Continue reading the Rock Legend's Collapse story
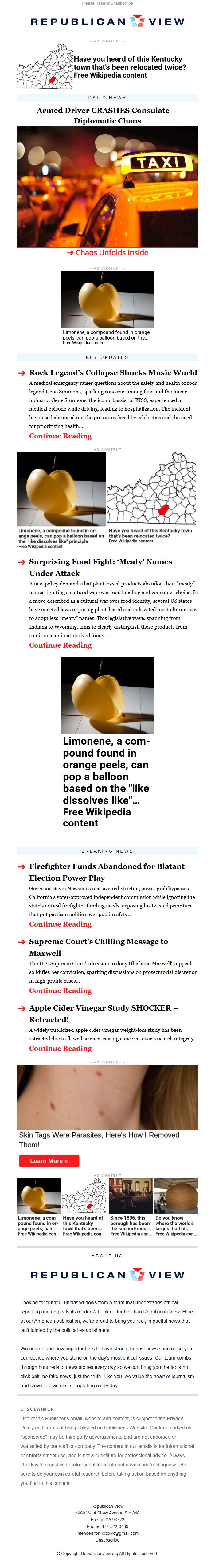 click(x=60, y=436)
